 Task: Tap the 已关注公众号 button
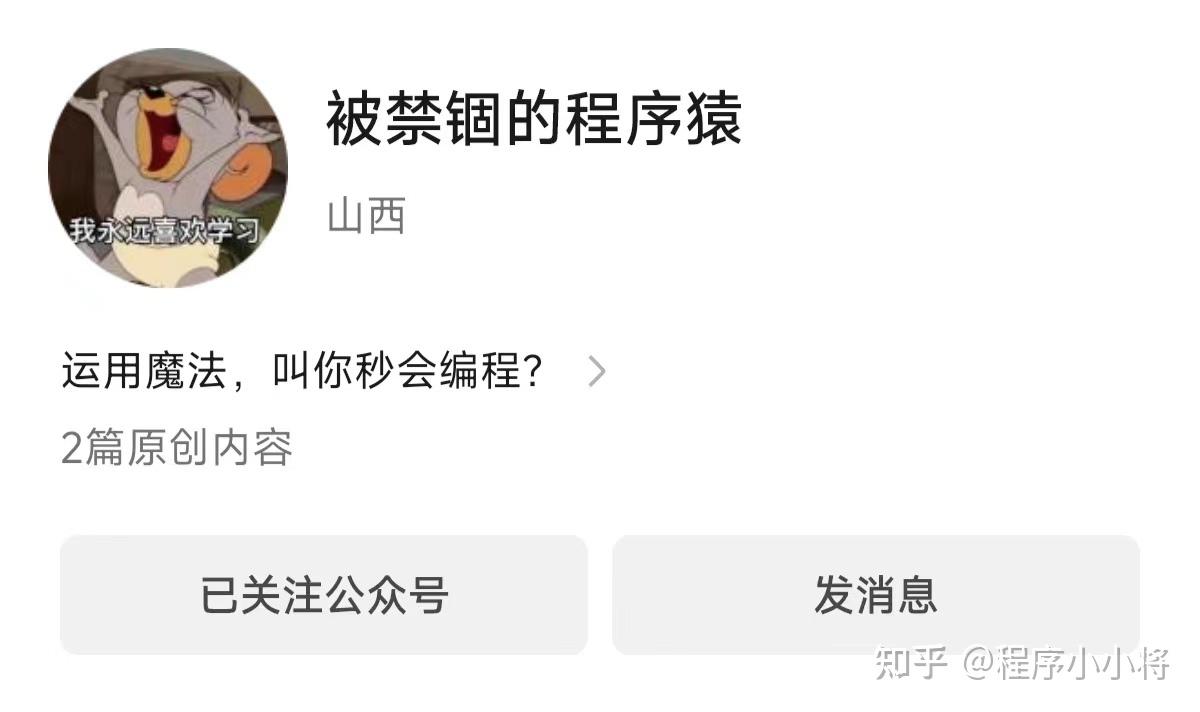[x=324, y=595]
